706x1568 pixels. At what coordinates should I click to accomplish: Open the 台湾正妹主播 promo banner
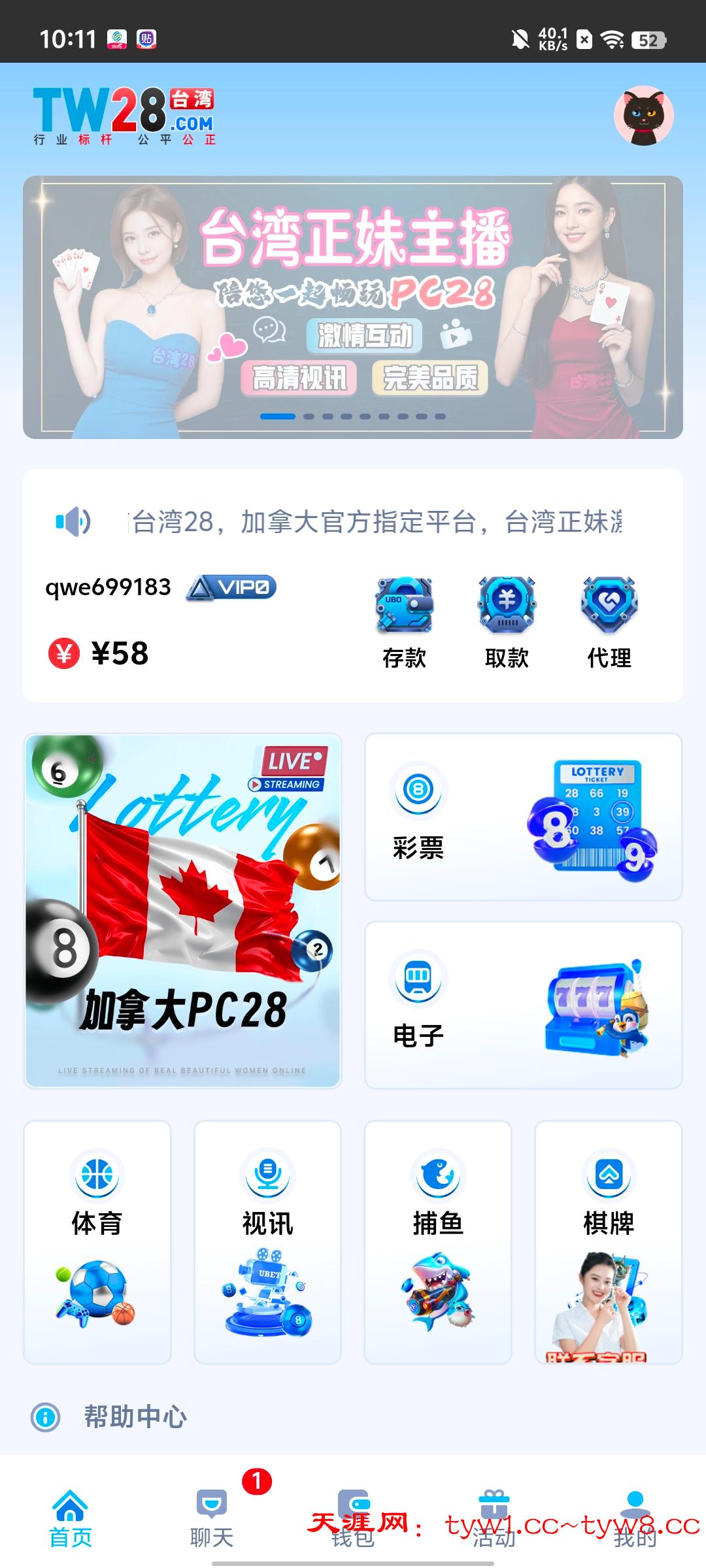353,307
